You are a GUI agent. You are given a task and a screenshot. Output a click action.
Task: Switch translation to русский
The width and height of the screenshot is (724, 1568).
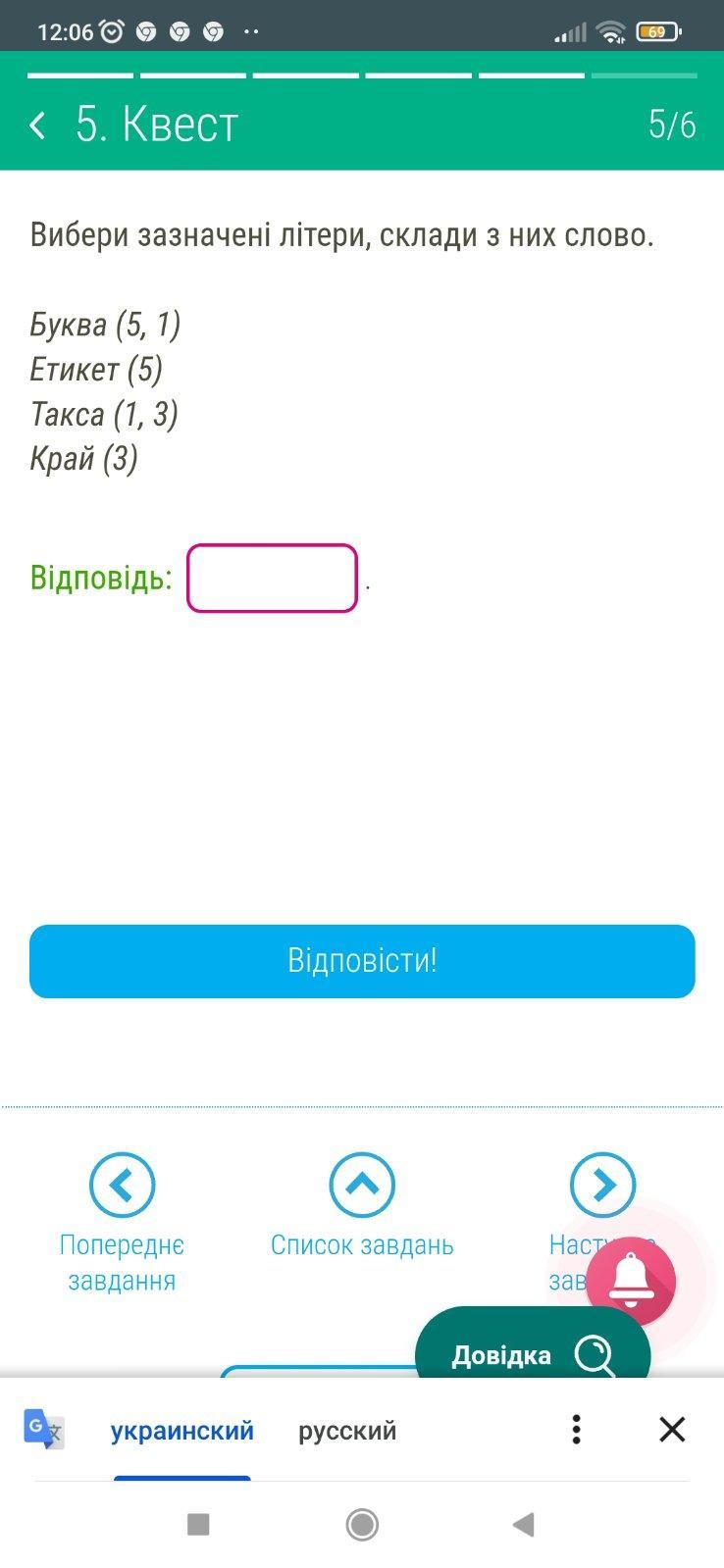tap(347, 1431)
